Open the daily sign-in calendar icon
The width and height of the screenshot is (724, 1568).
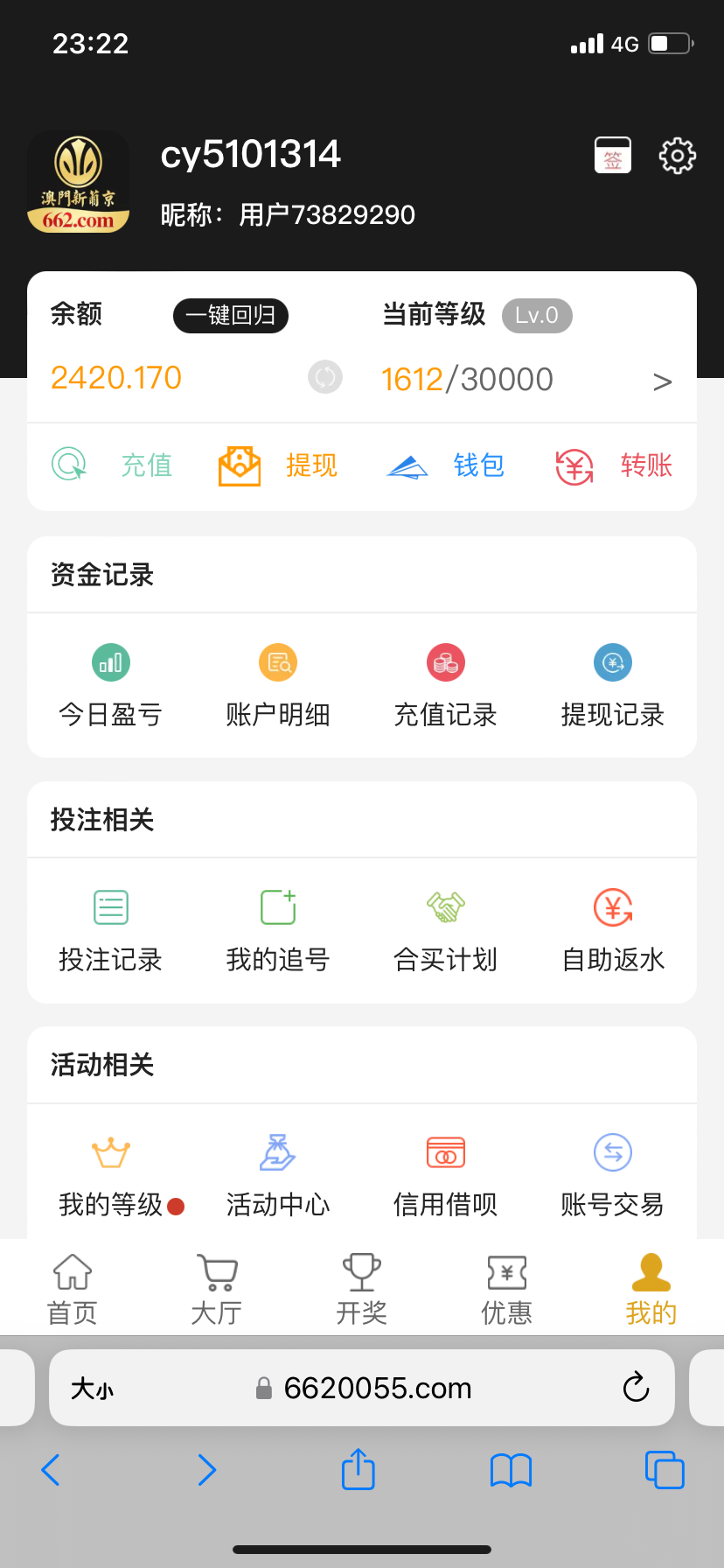pyautogui.click(x=613, y=156)
